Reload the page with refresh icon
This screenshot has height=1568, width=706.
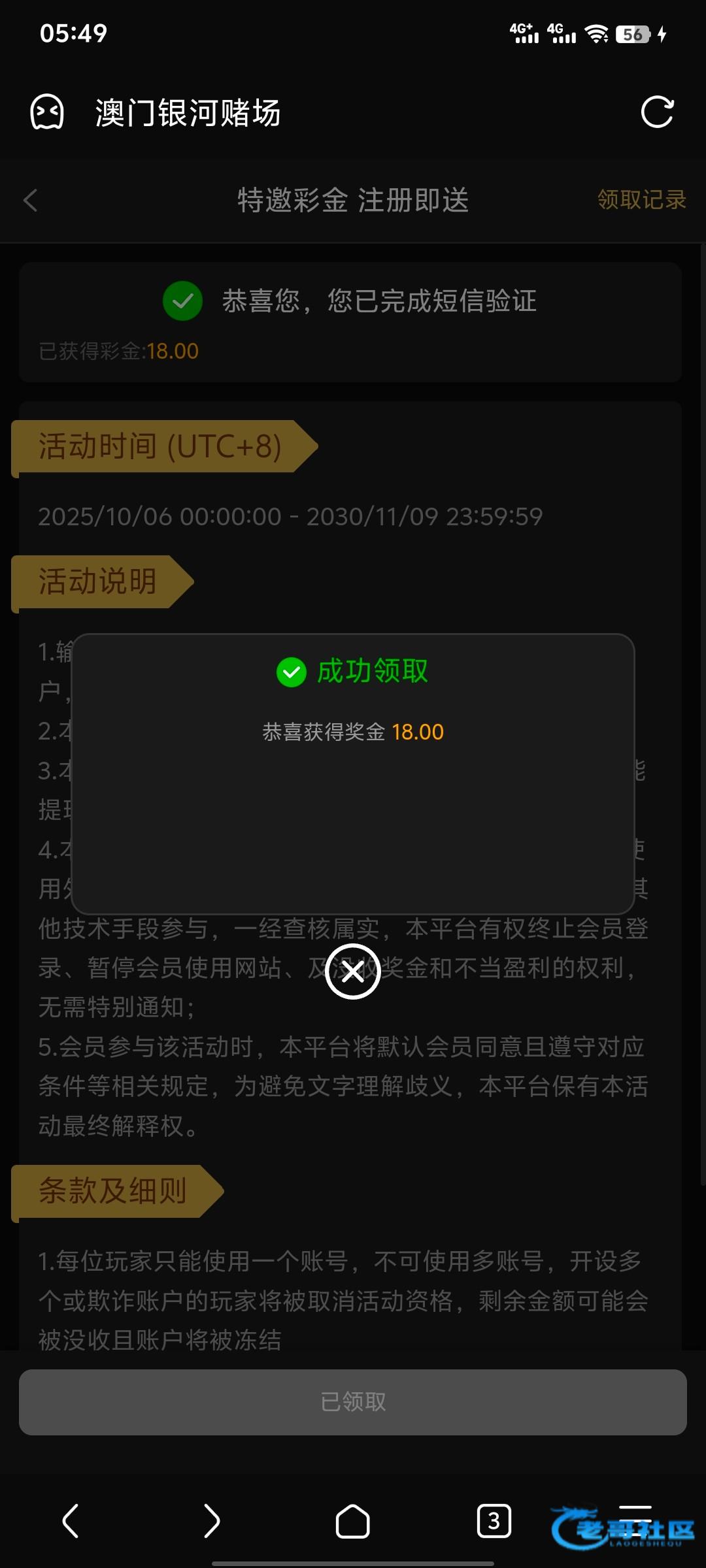(x=657, y=112)
